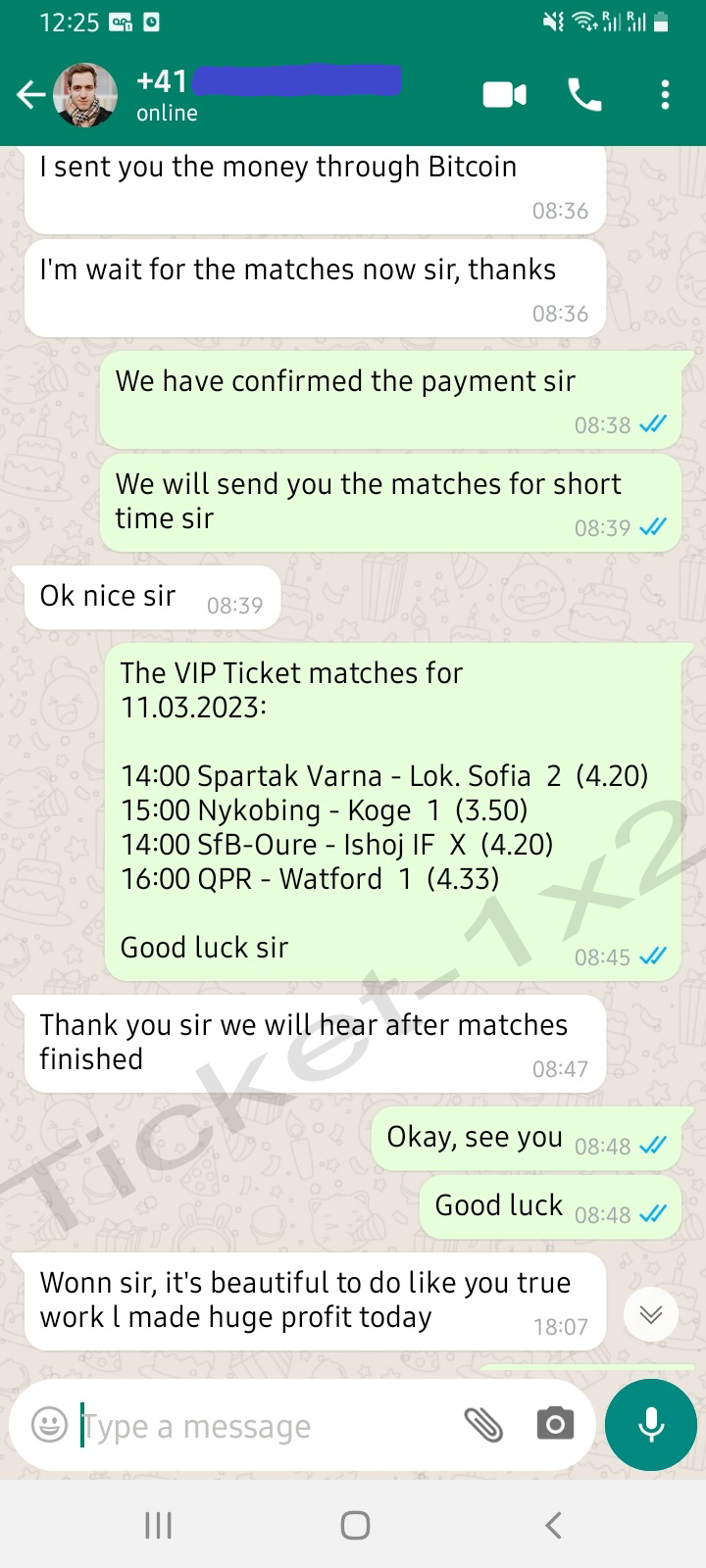Open the emoji picker
Viewport: 706px width, 1568px height.
coord(49,1424)
